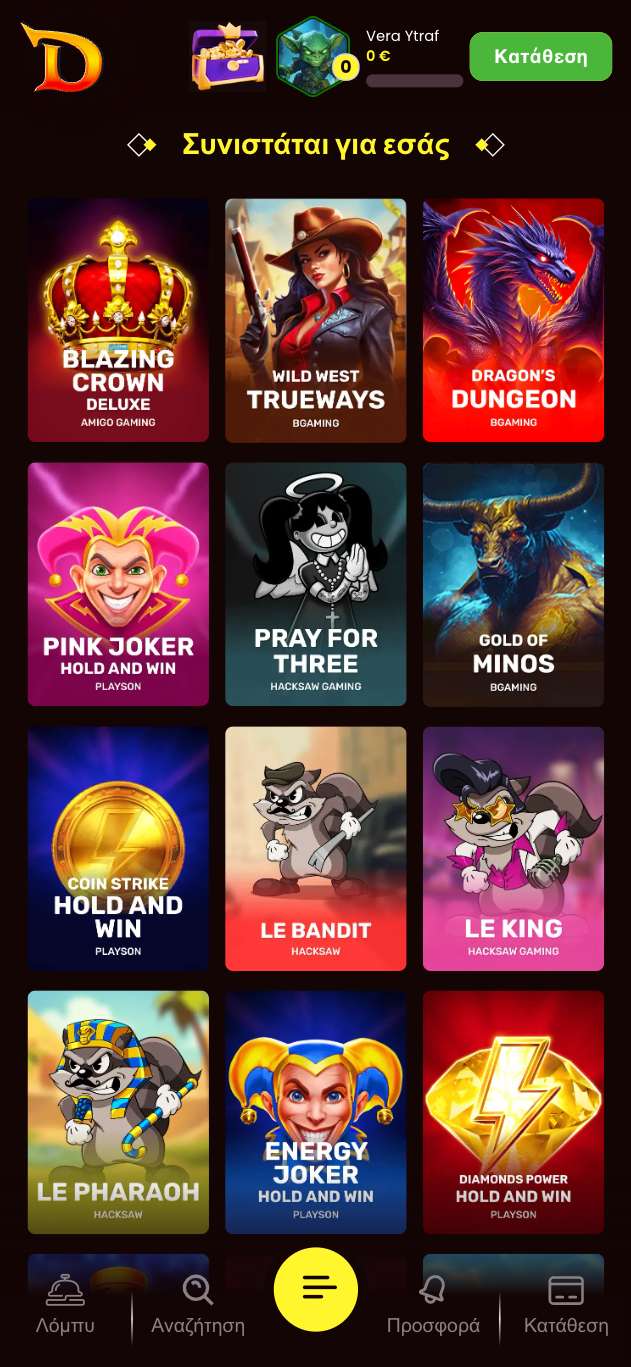Open Pink Joker Hold and Win
This screenshot has height=1367, width=631.
pyautogui.click(x=118, y=584)
